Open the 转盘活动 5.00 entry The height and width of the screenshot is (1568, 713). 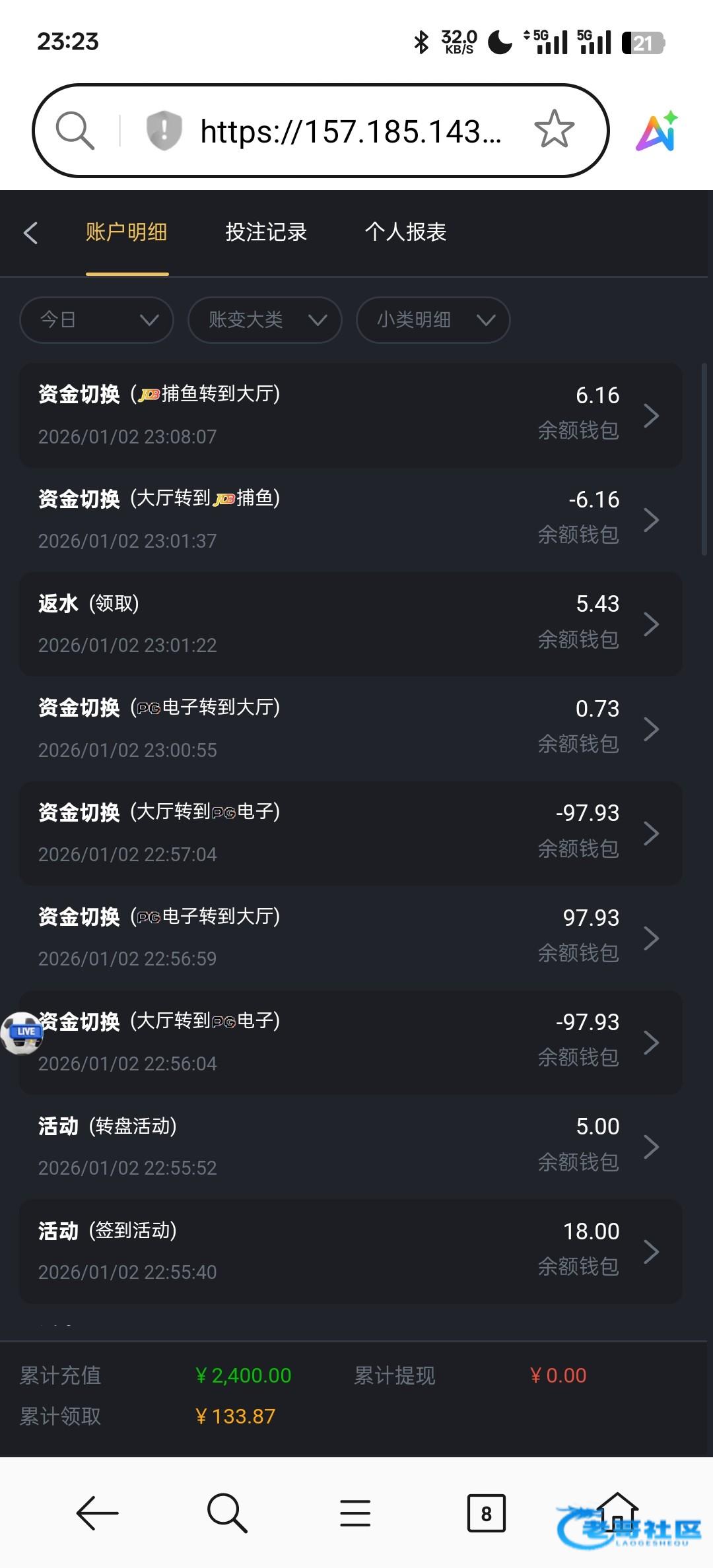coord(350,1146)
